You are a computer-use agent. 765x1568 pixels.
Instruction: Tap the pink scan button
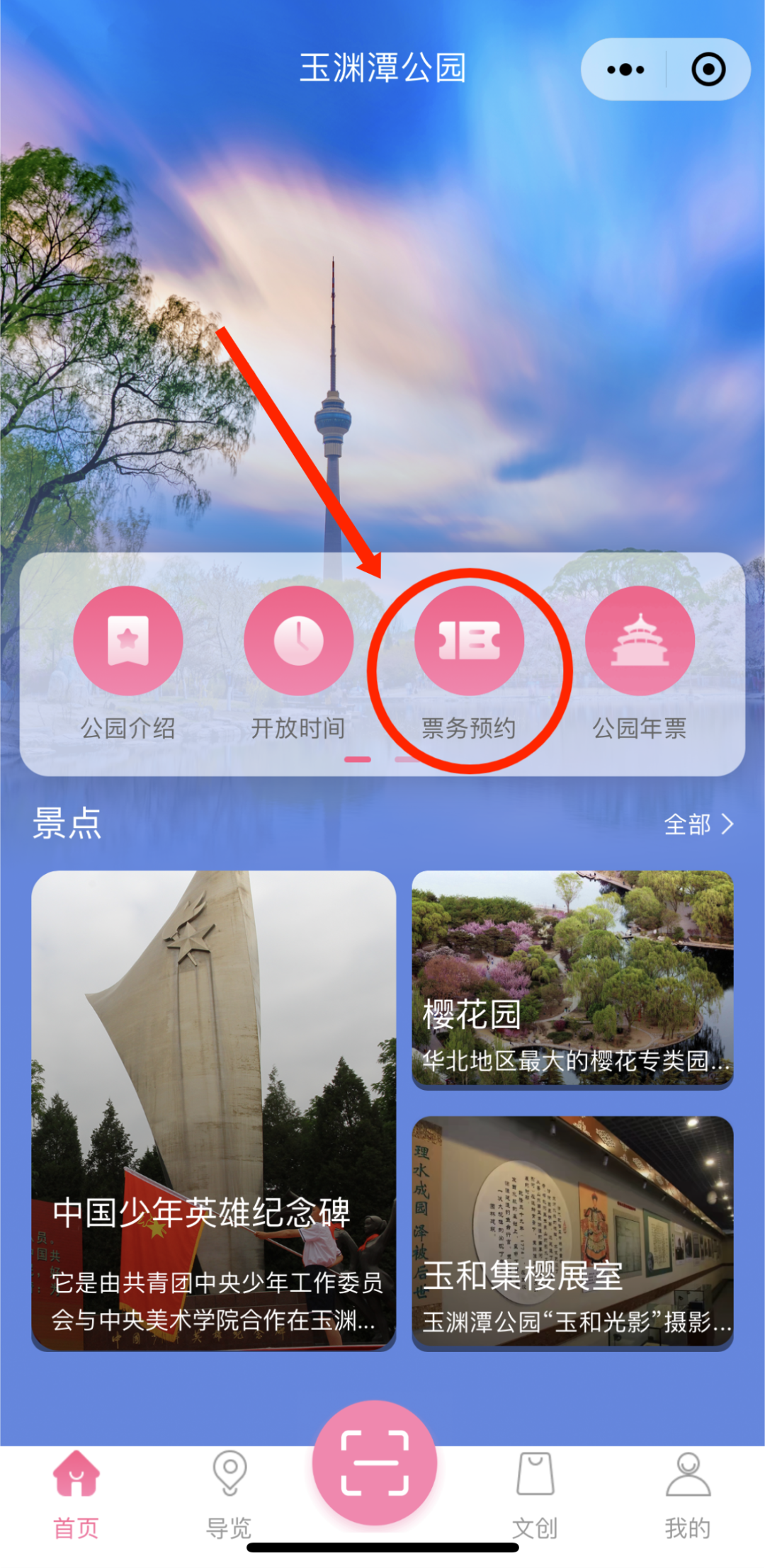[375, 1462]
